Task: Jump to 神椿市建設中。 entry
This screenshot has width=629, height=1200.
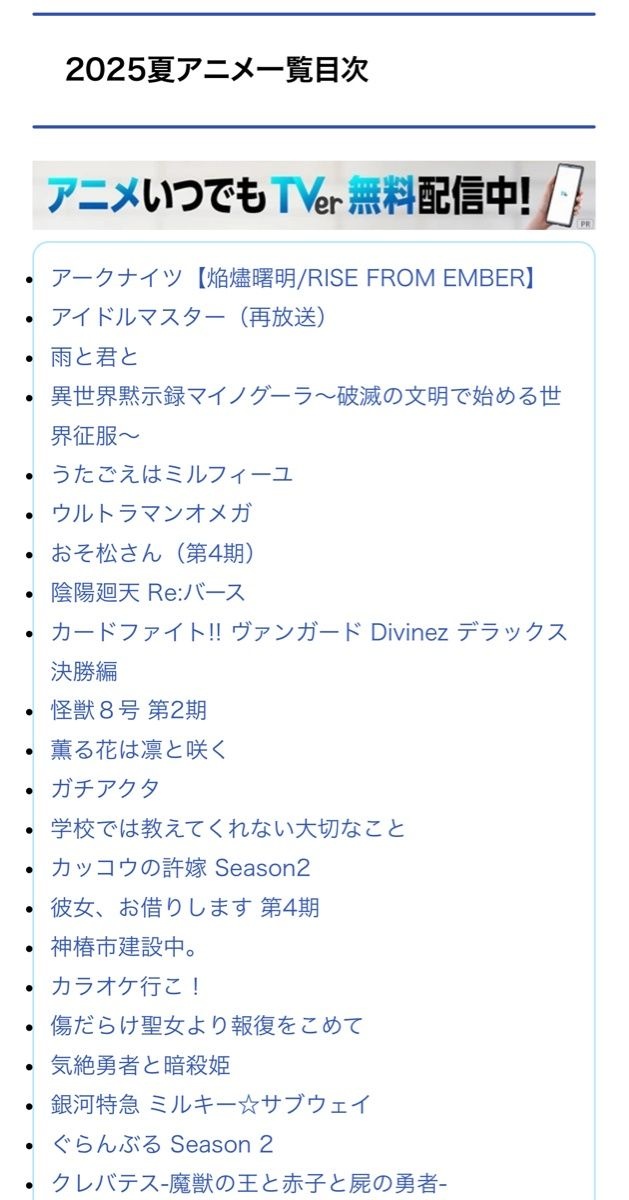Action: pos(124,946)
